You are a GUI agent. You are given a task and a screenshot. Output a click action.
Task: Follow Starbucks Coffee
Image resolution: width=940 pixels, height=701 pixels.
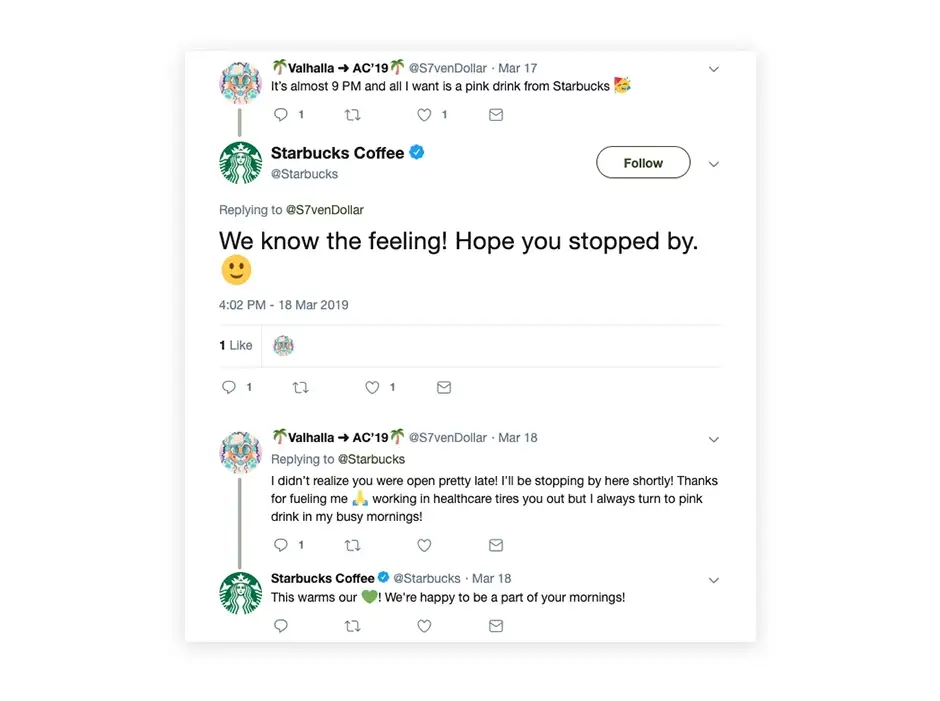coord(643,163)
